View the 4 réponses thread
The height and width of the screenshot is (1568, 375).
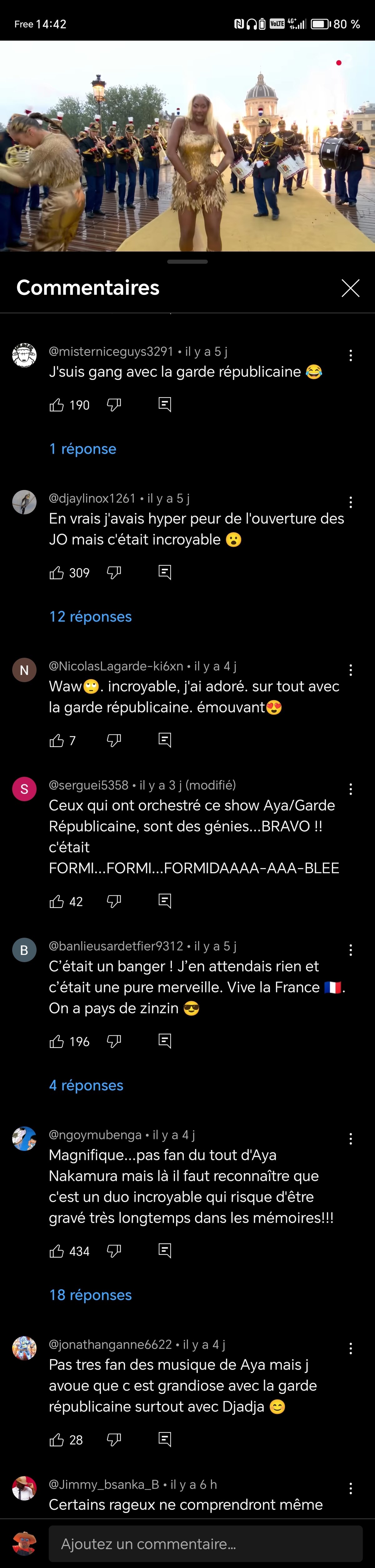click(x=86, y=1085)
